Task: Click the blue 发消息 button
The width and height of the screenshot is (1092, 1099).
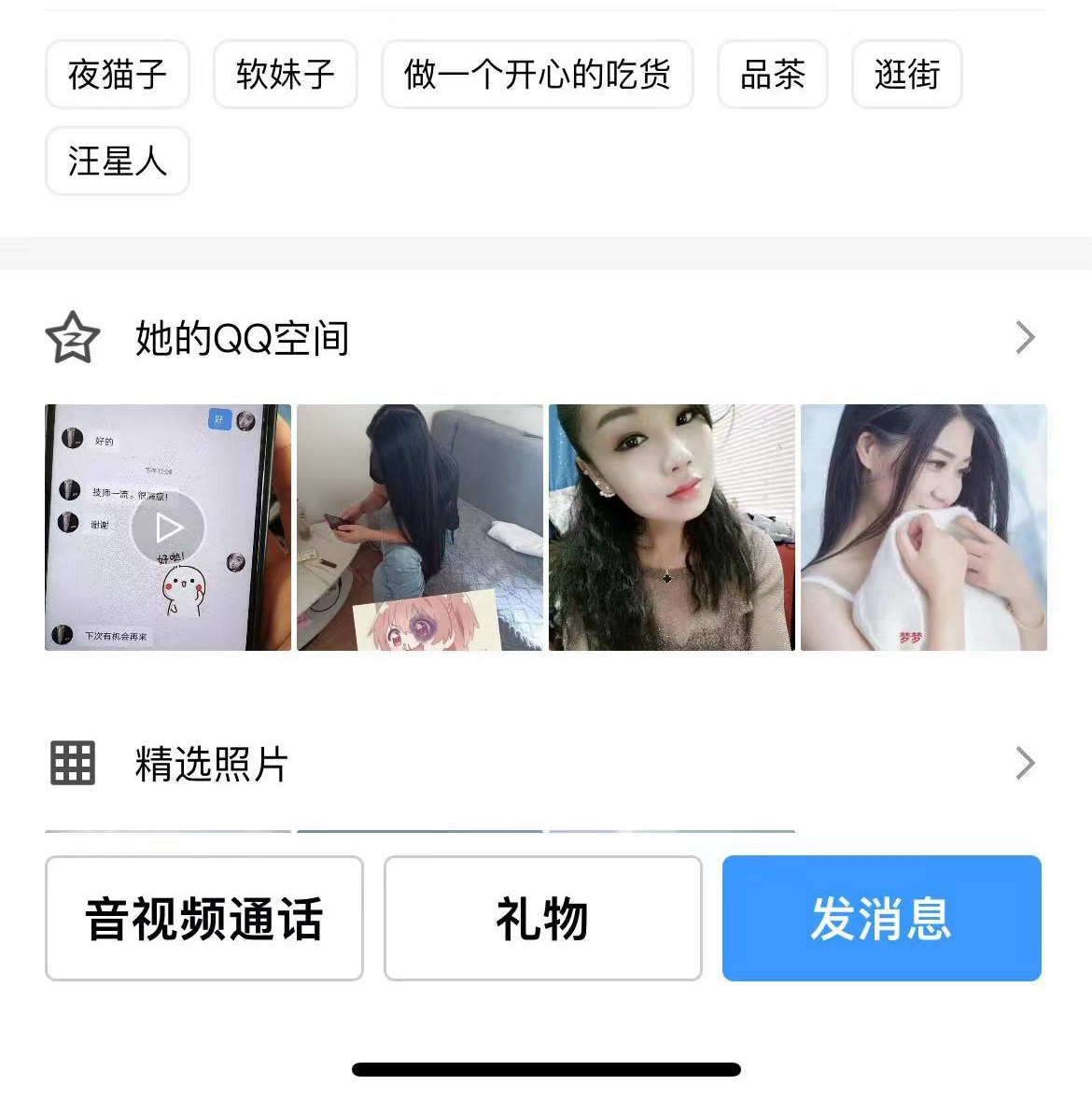Action: [x=880, y=919]
